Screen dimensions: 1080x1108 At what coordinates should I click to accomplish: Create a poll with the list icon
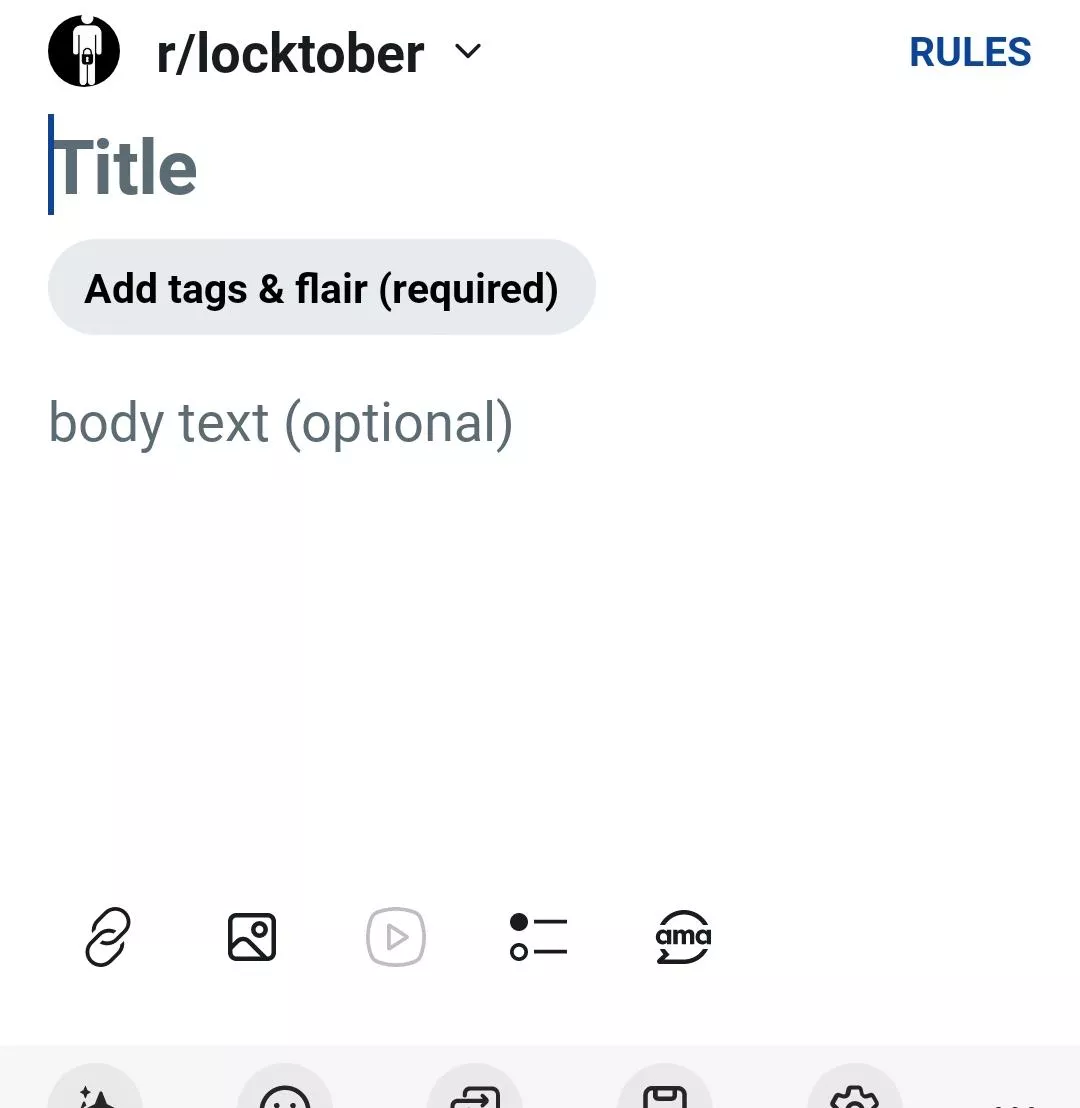(538, 937)
